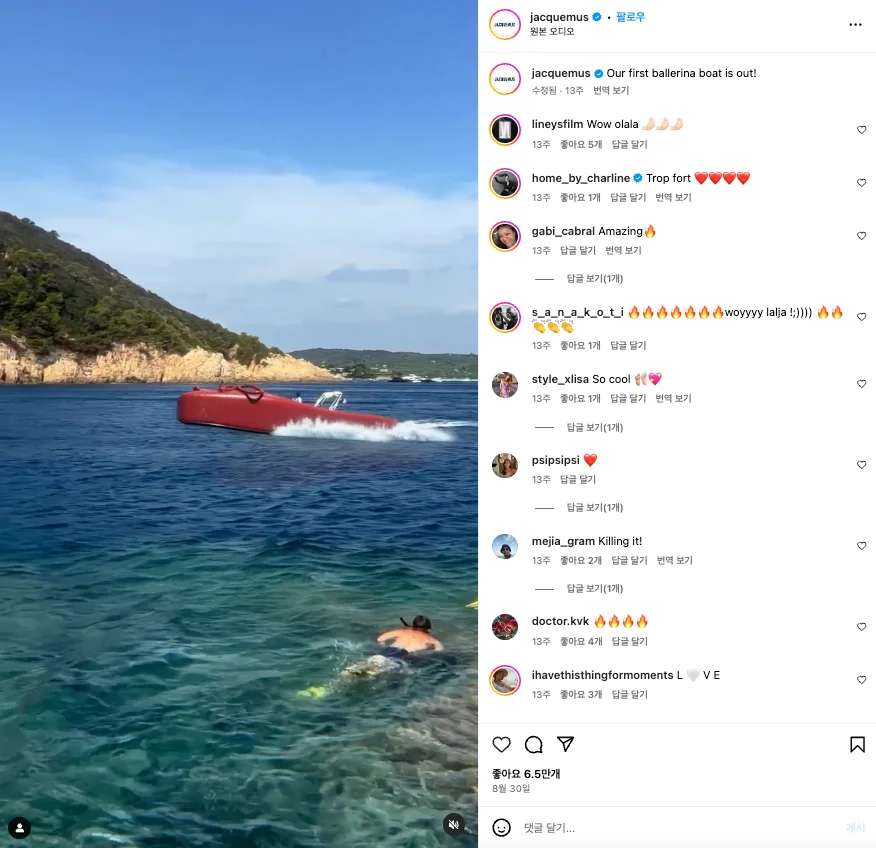Open the emoji picker for comments
This screenshot has width=876, height=848.
point(502,828)
